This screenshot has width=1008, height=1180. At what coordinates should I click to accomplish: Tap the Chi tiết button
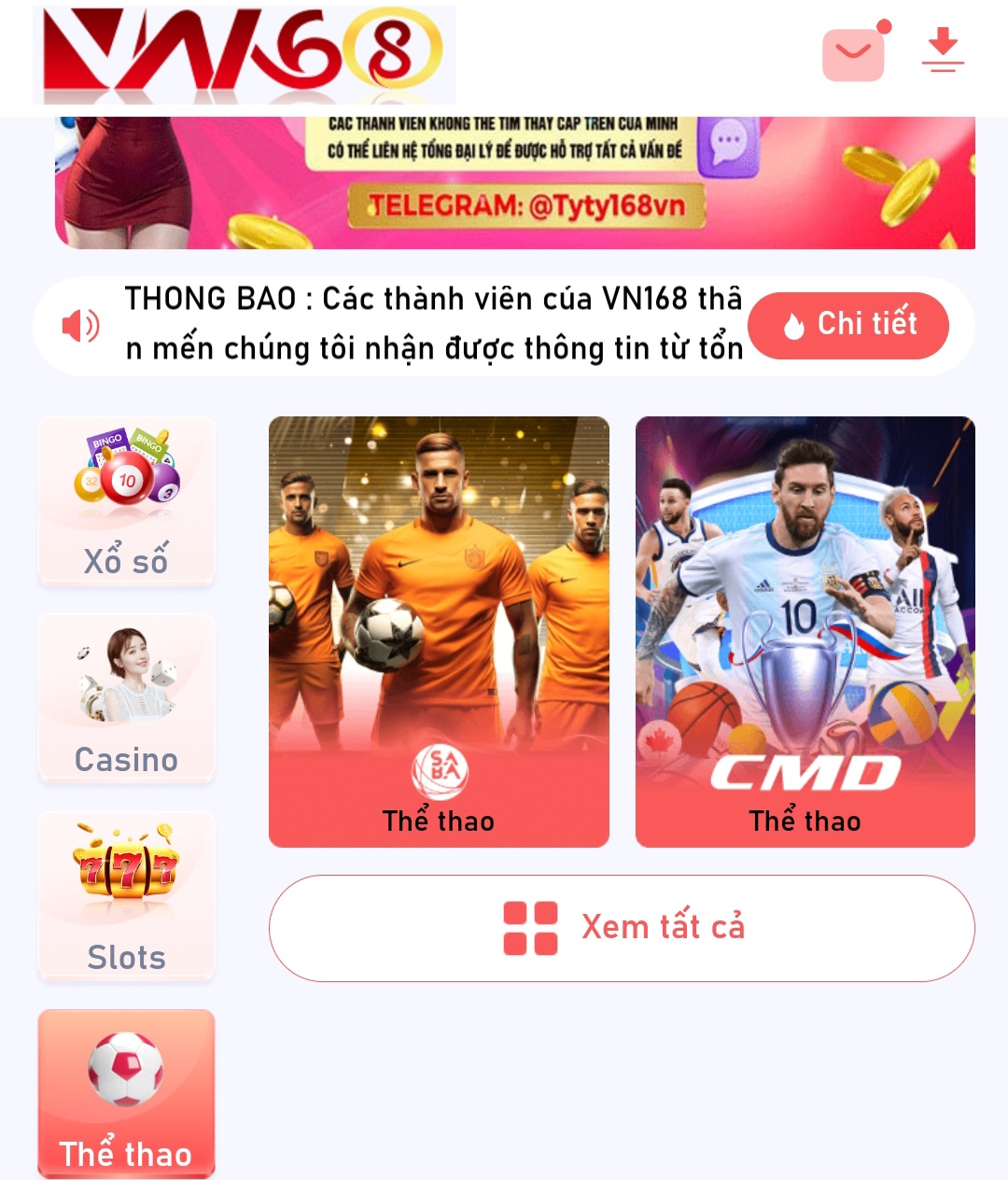848,325
